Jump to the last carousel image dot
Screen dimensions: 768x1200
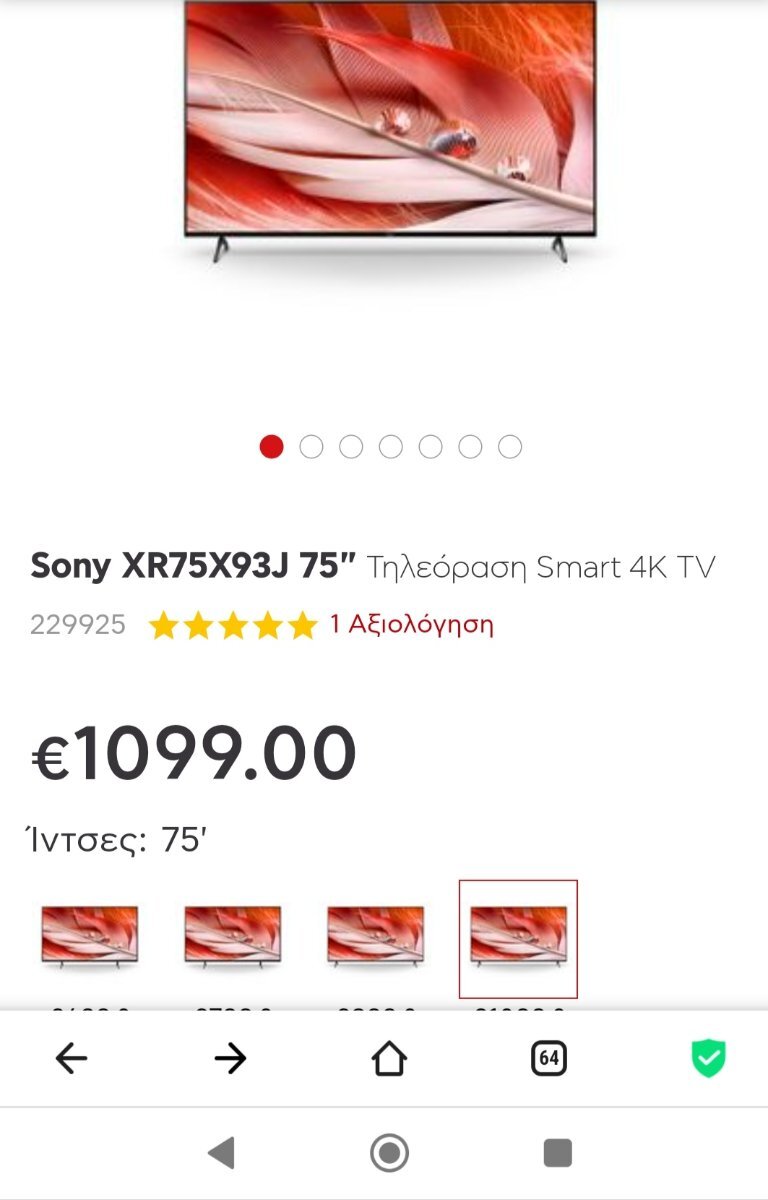click(510, 447)
